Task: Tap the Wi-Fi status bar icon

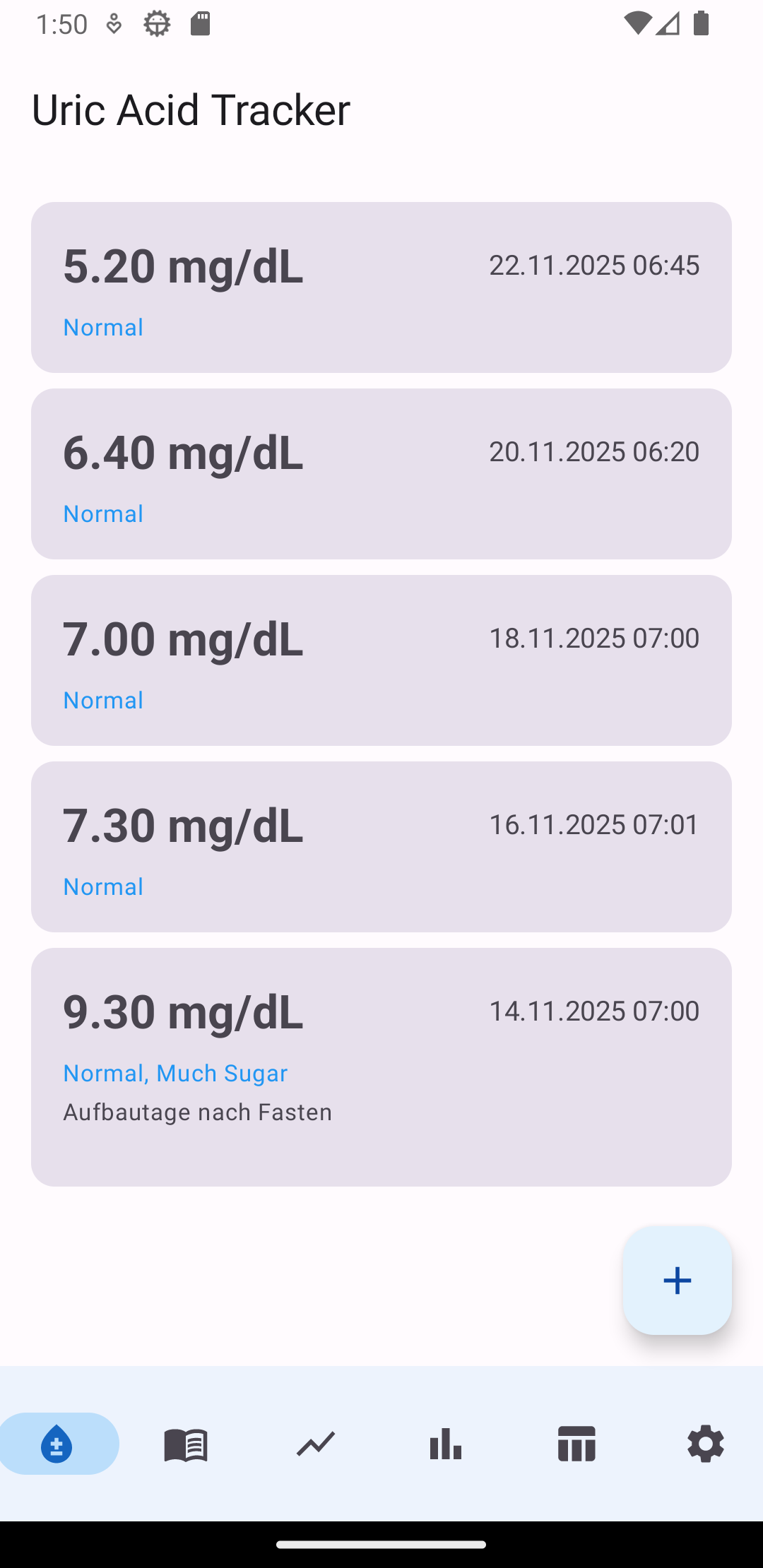Action: (x=638, y=23)
